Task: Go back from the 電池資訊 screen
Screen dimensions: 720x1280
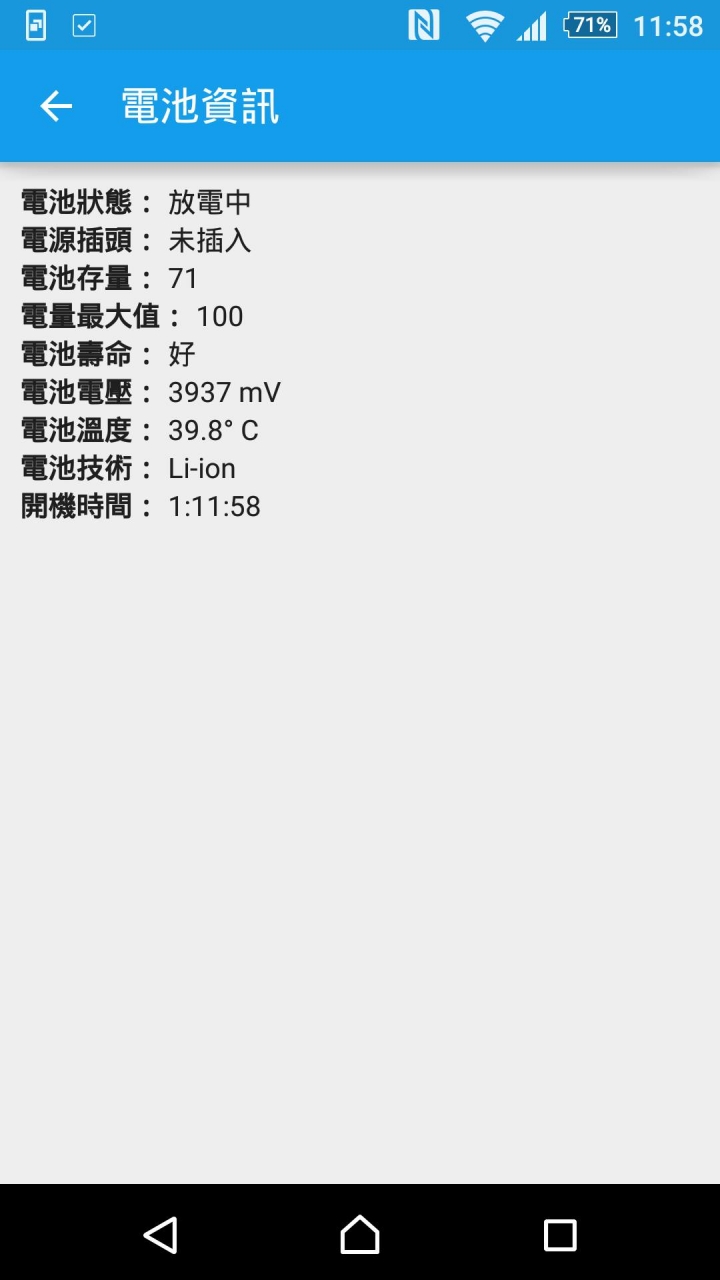Action: pos(56,106)
